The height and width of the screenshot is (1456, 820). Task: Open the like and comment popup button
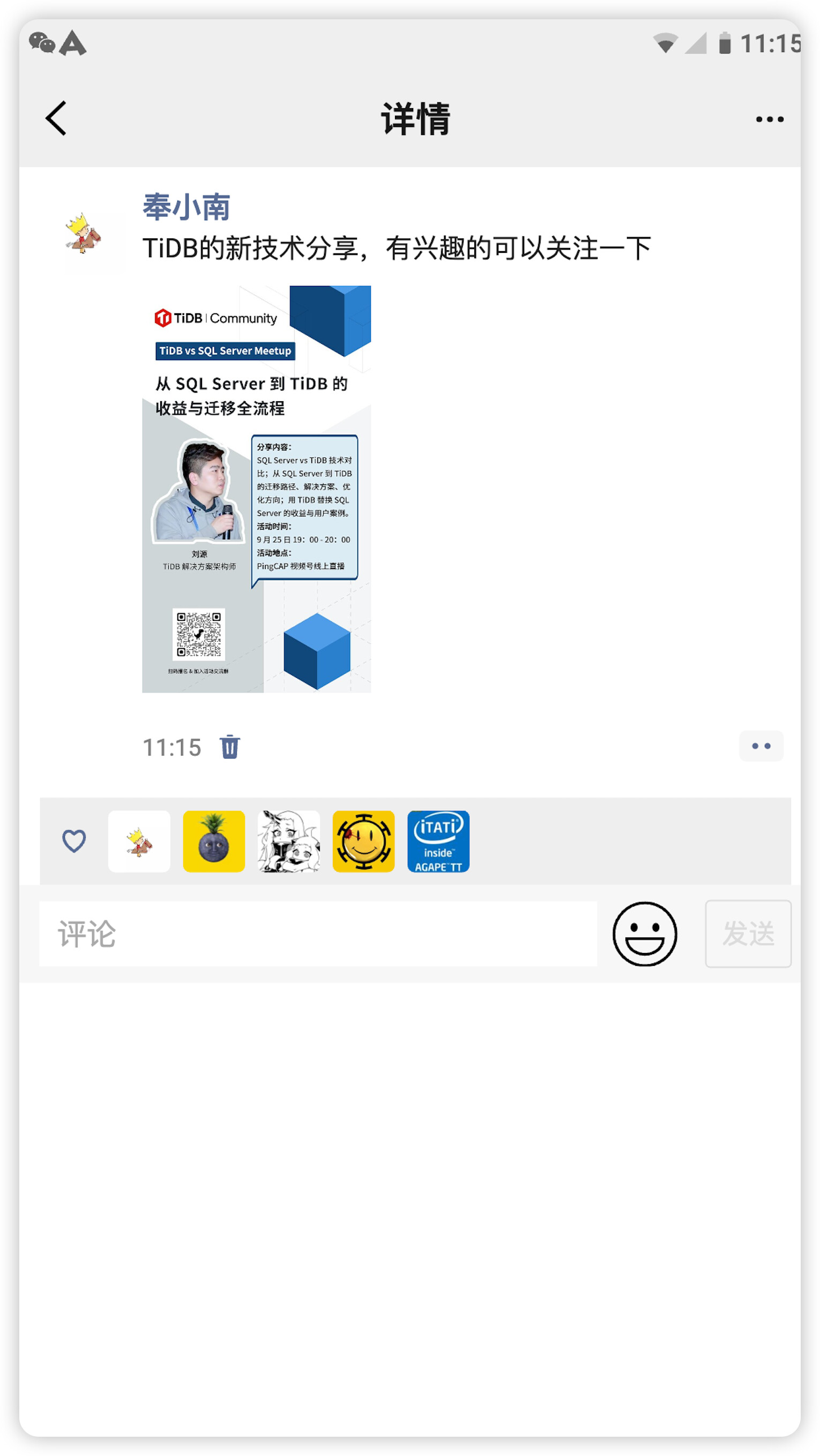pyautogui.click(x=761, y=746)
